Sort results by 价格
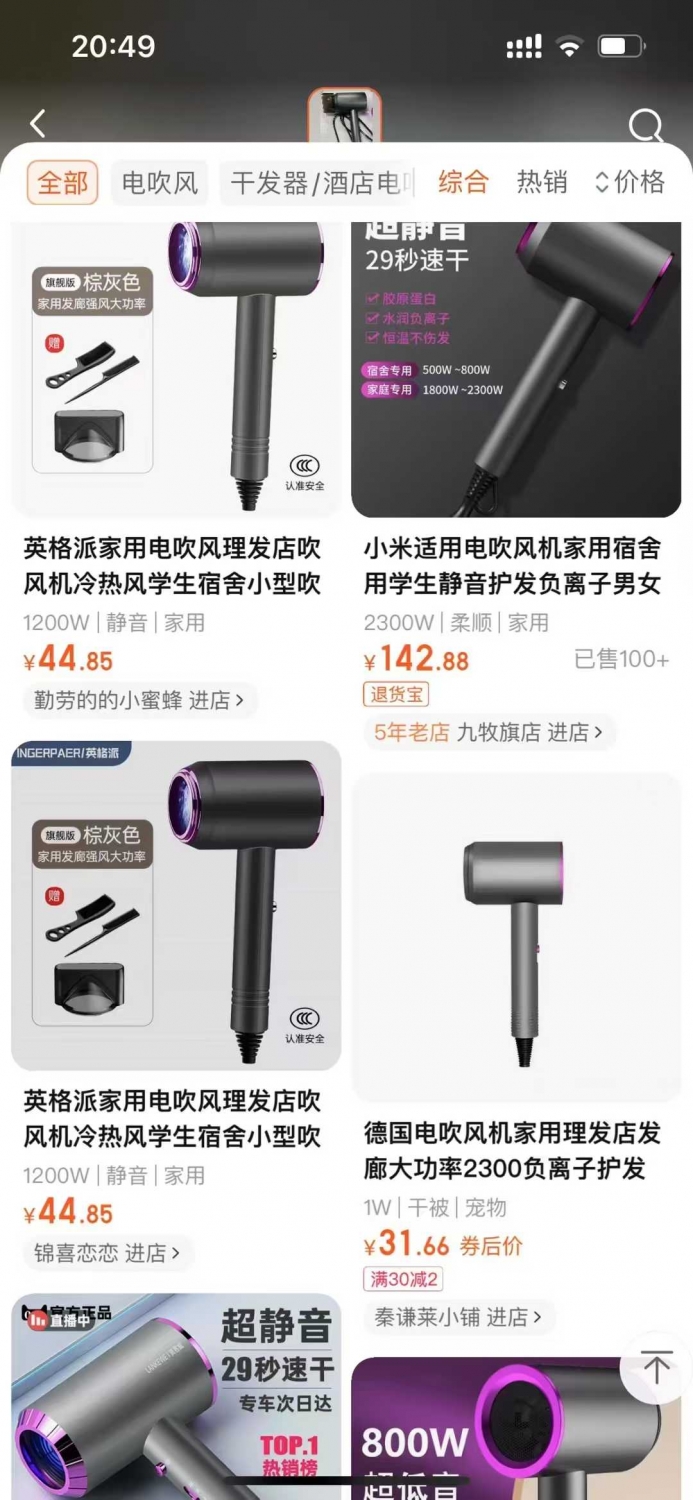The width and height of the screenshot is (693, 1500). [630, 182]
